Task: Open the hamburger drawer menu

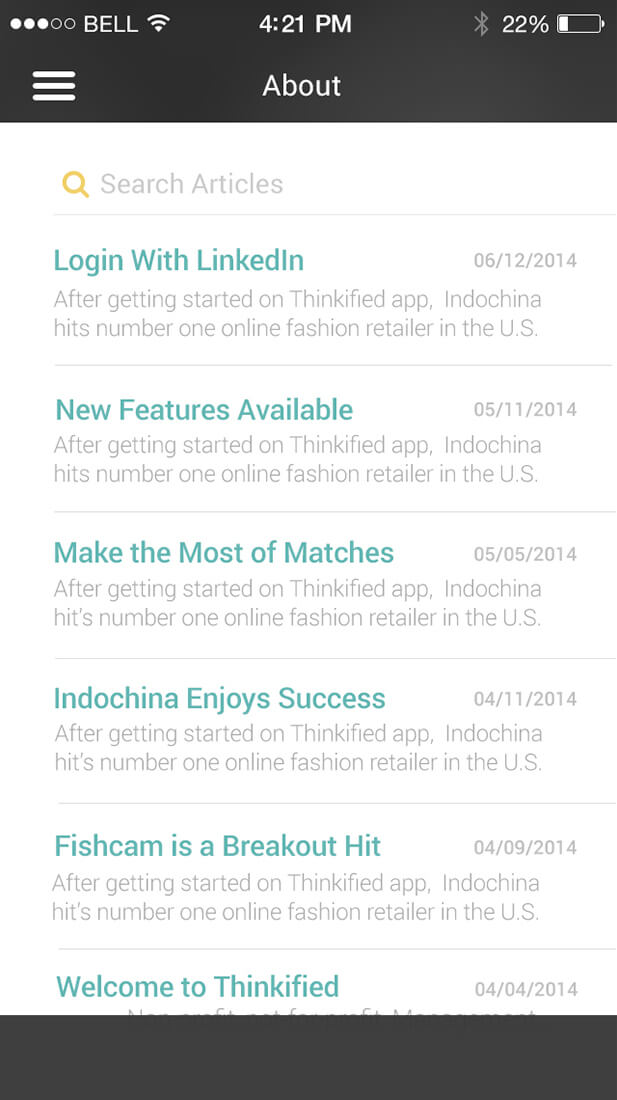Action: [54, 86]
